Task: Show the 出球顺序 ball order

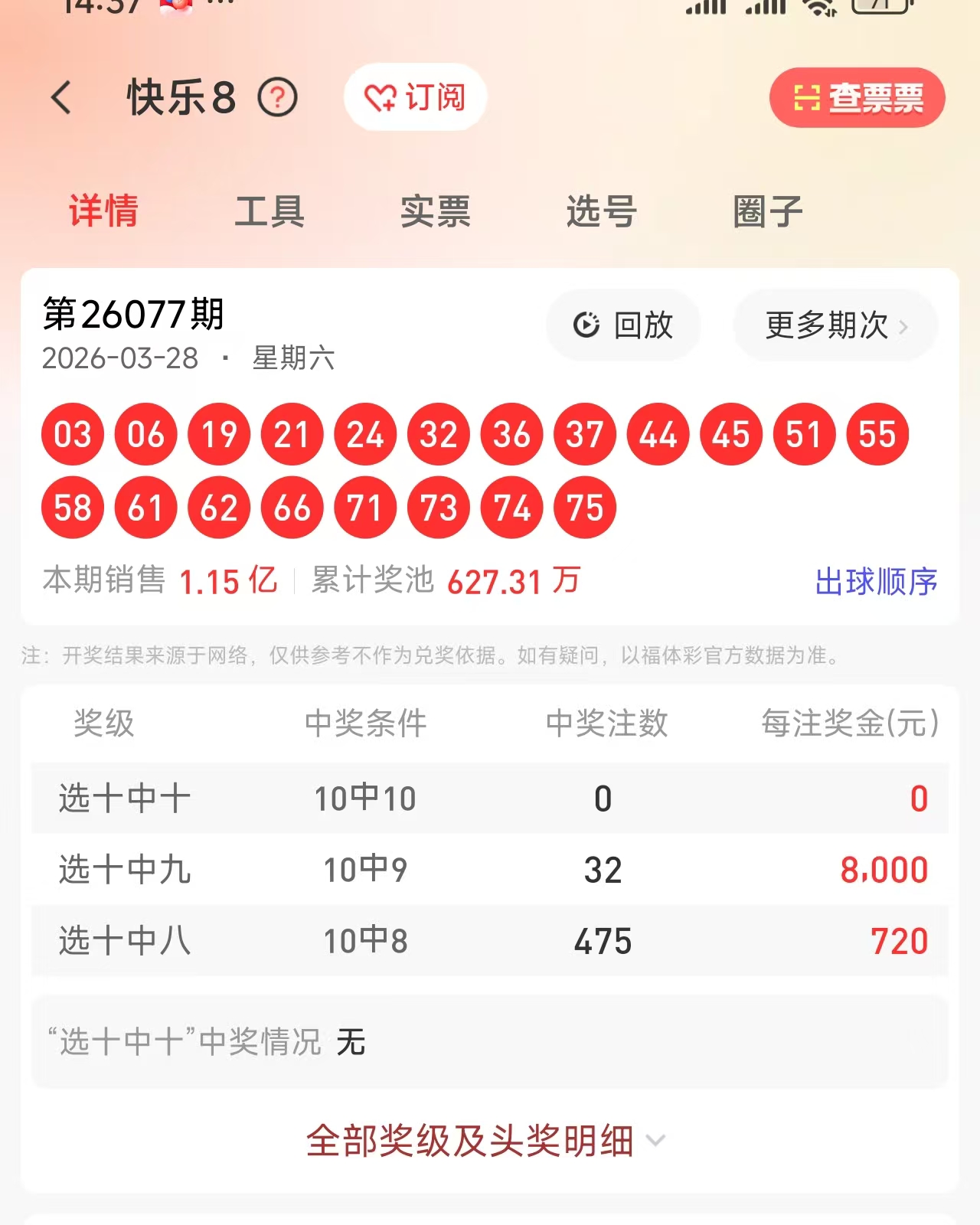Action: click(876, 582)
